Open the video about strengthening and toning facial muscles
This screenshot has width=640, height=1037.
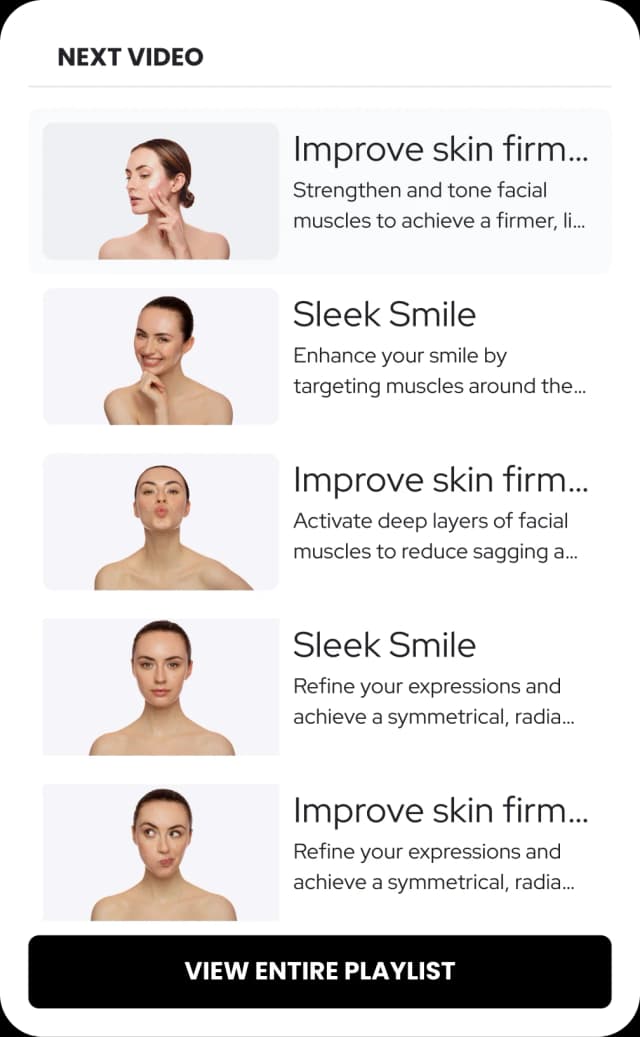320,191
